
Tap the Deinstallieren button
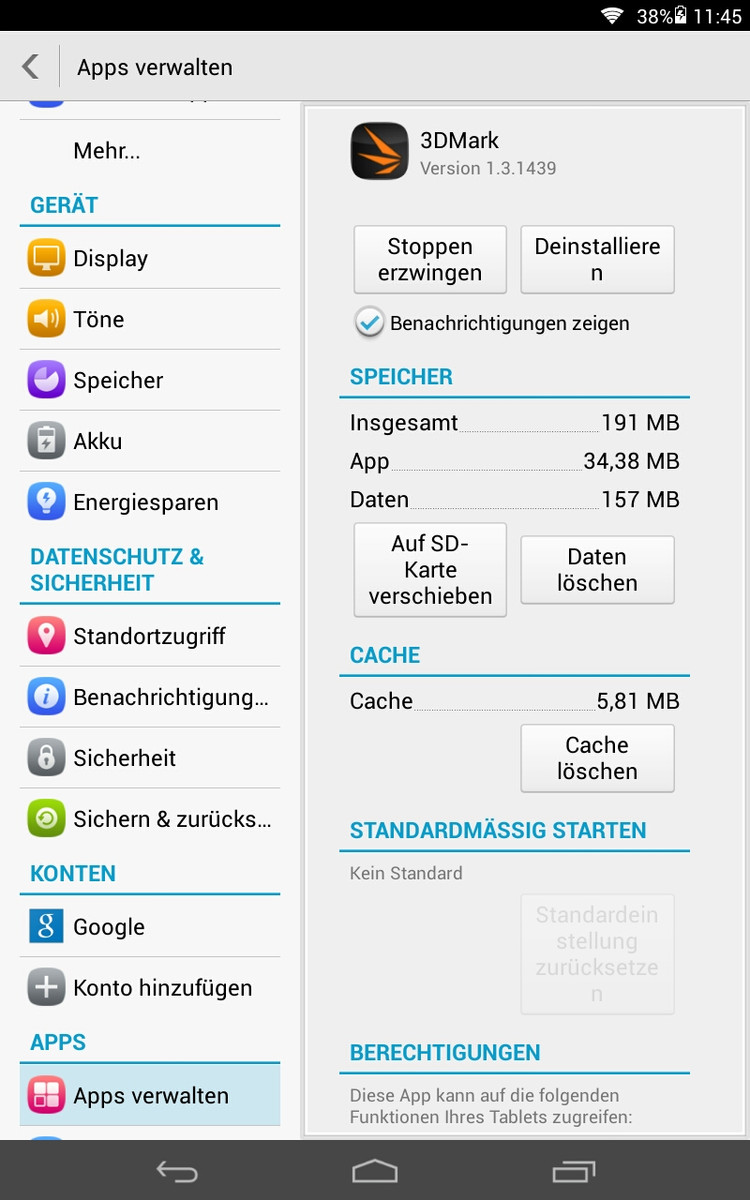click(x=597, y=260)
